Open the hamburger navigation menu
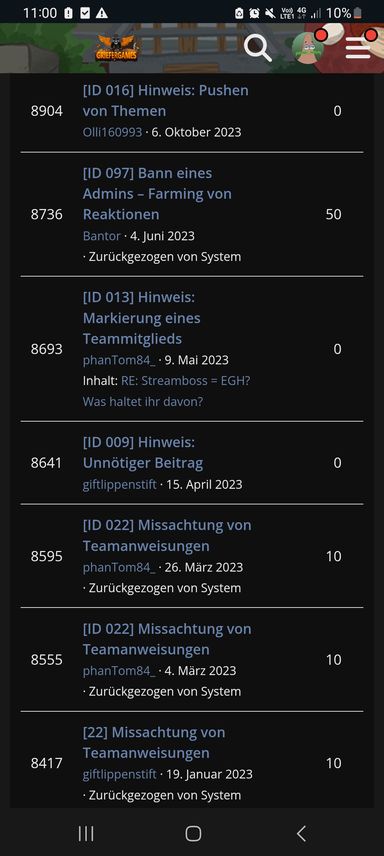This screenshot has height=856, width=384. click(x=359, y=47)
